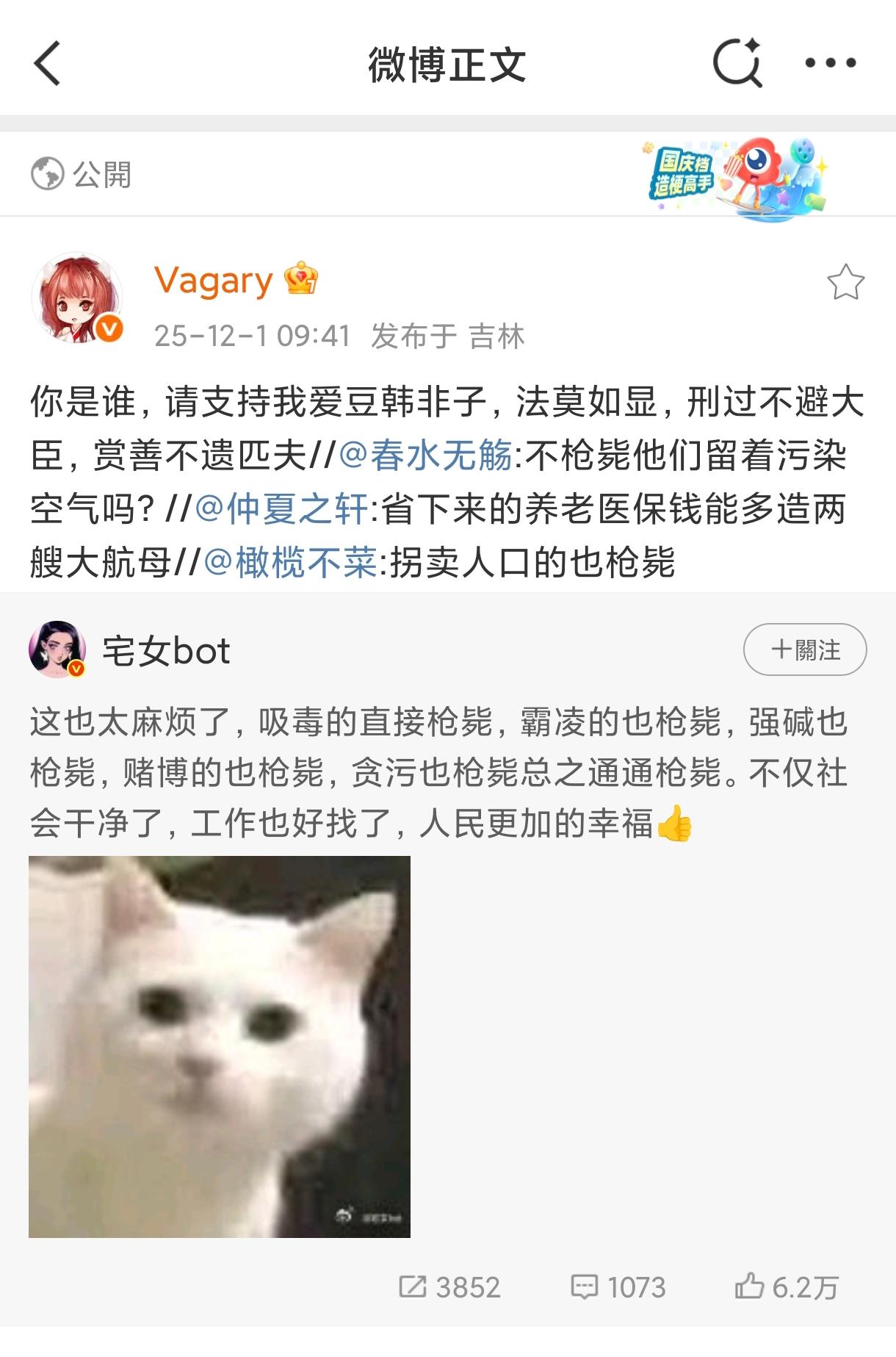This screenshot has width=896, height=1357.
Task: Open Vagary's profile avatar
Action: (76, 298)
